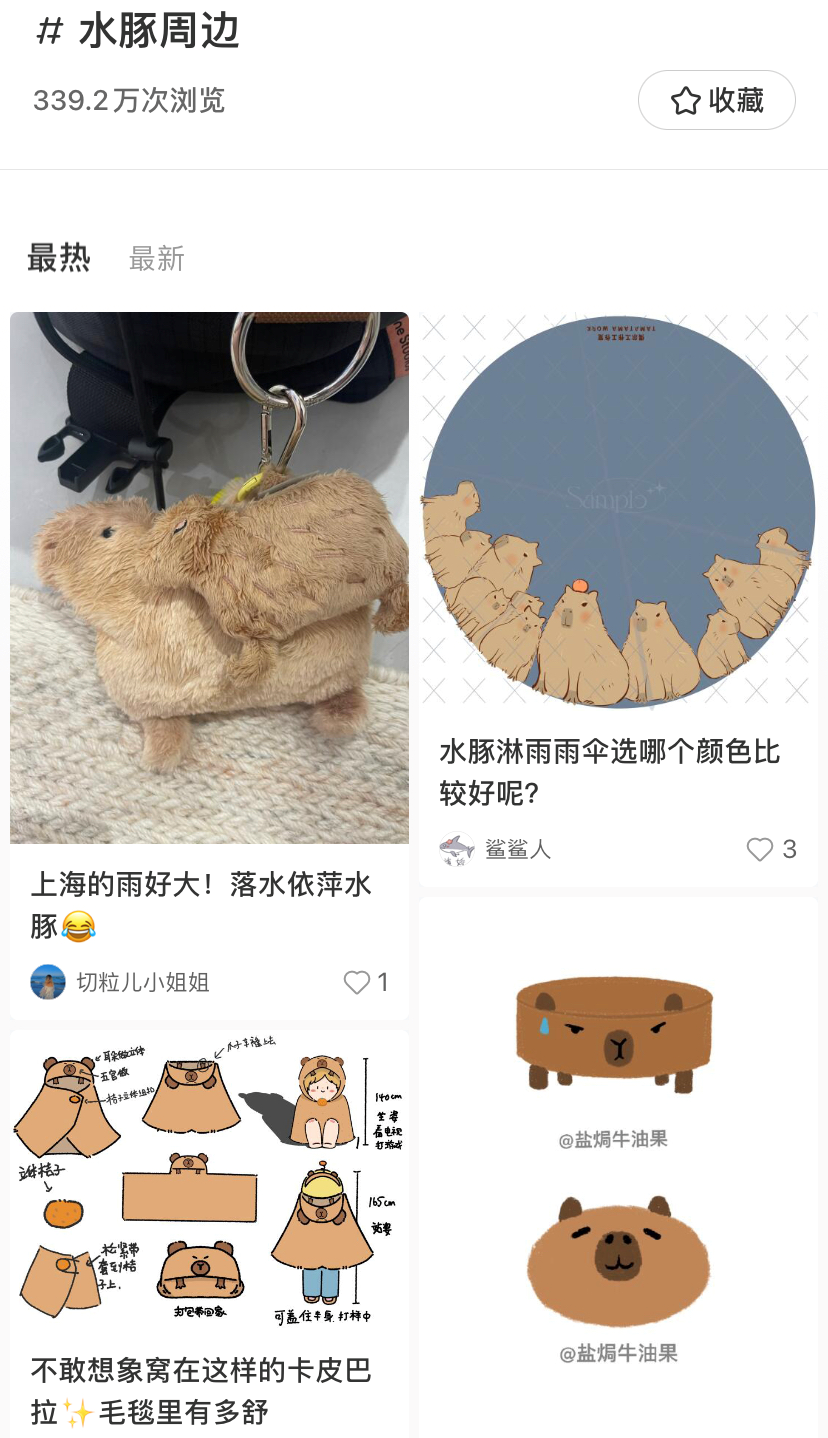828x1438 pixels.
Task: Like the post by 鲨鲨人
Action: click(760, 849)
